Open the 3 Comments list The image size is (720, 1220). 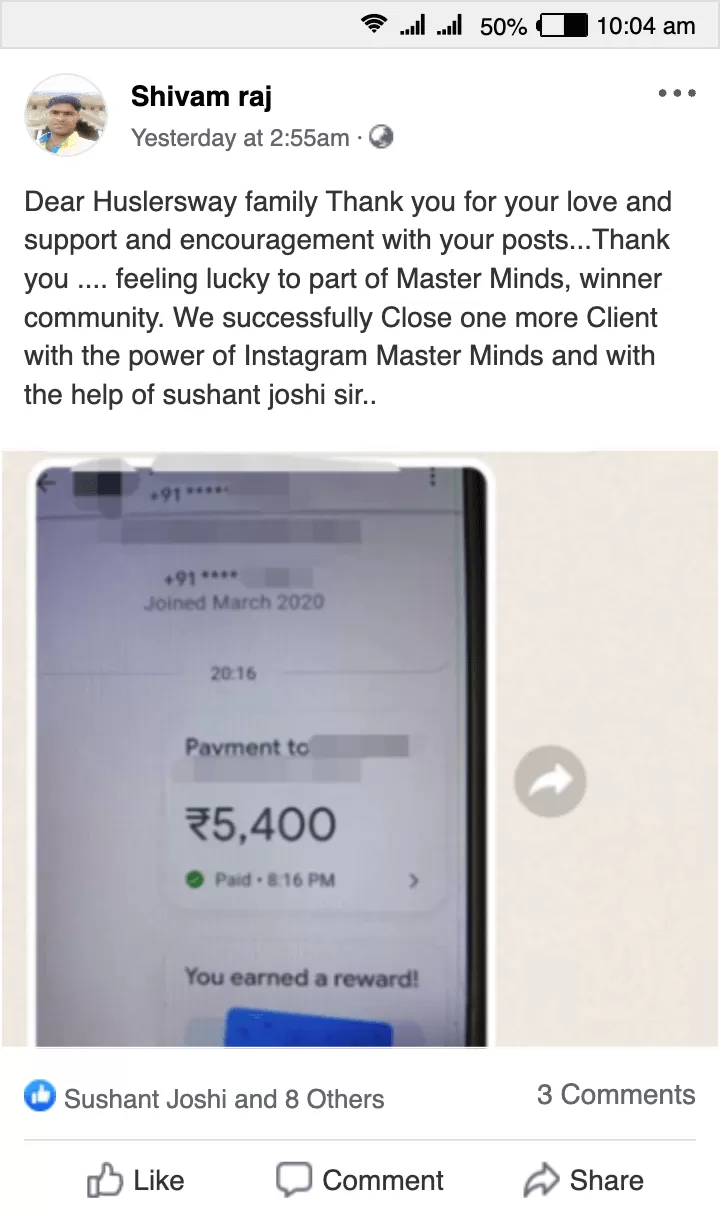(x=615, y=1095)
